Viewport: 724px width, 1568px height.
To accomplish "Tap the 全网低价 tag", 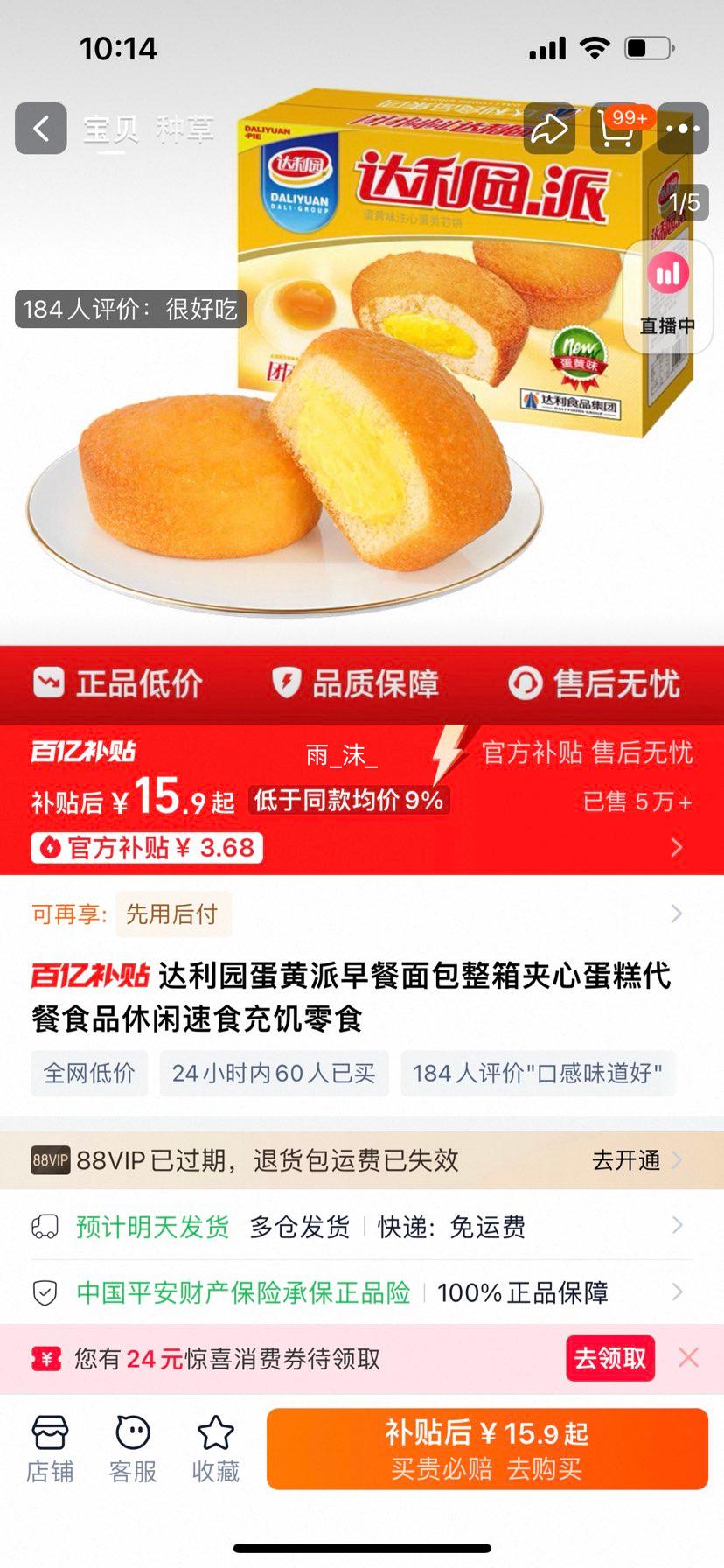I will [x=89, y=1073].
